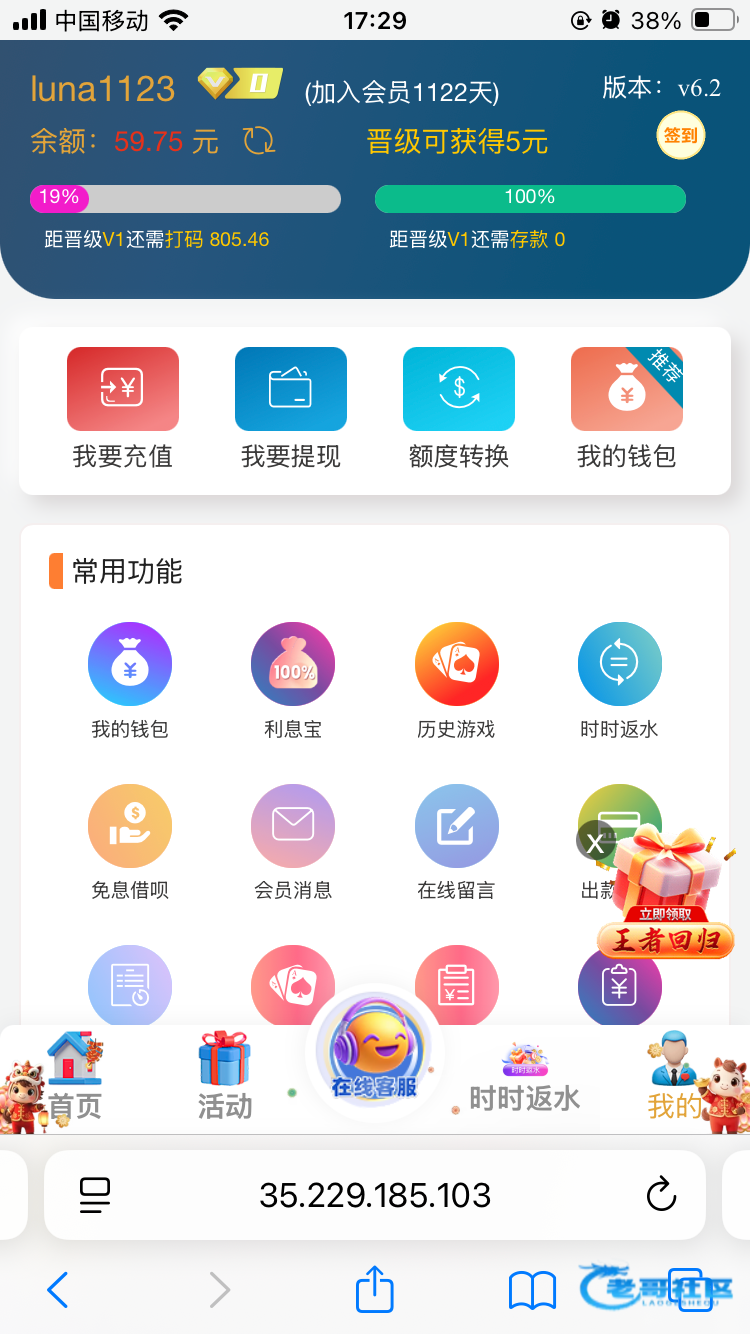
Task: Share the page from browser toolbar
Action: pos(375,1290)
